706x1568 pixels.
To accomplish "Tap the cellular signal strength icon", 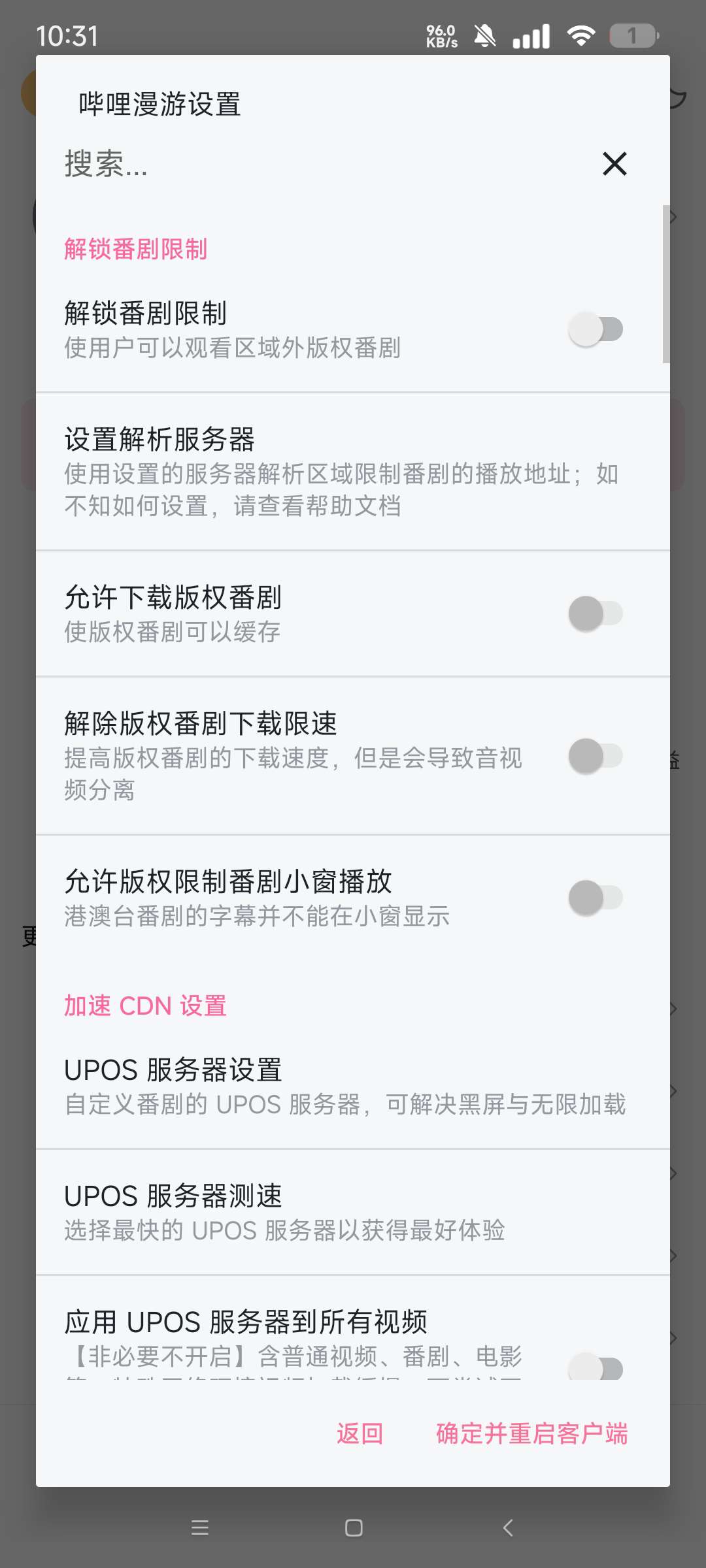I will pyautogui.click(x=531, y=36).
